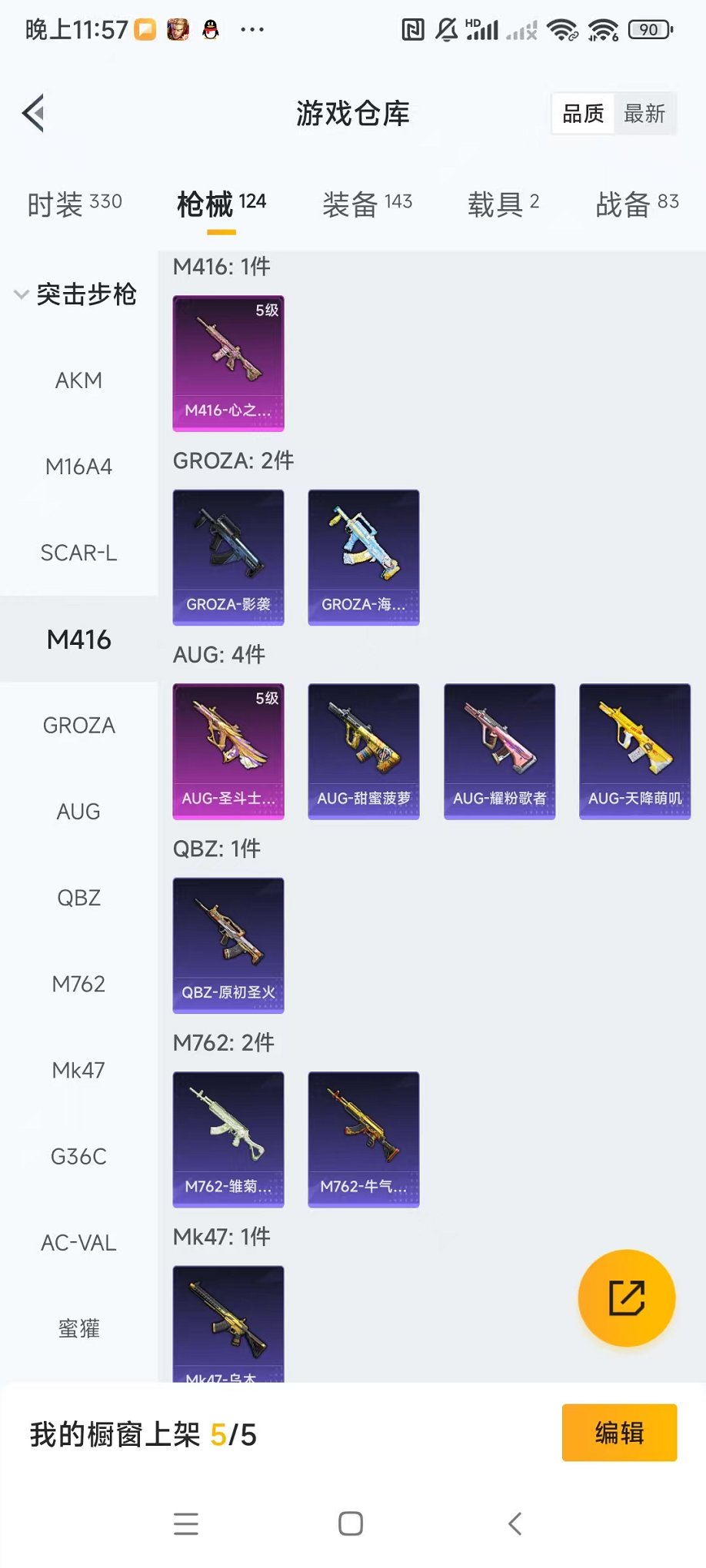Tap the orange share floating button
This screenshot has width=706, height=1568.
pyautogui.click(x=626, y=1298)
